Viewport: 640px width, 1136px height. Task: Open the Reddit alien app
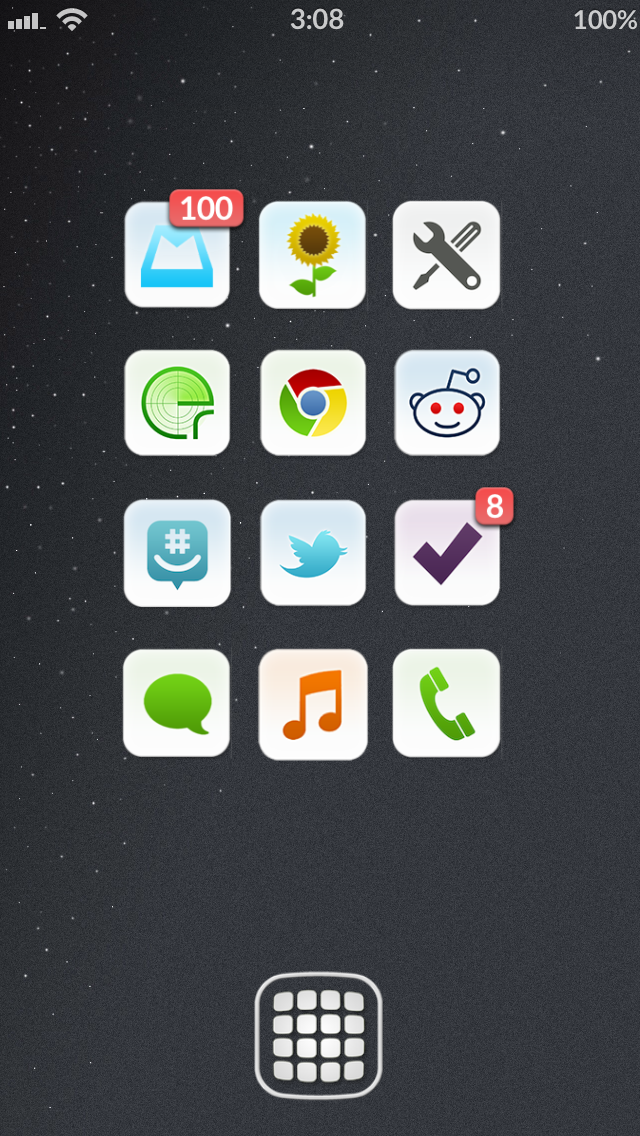pos(446,403)
